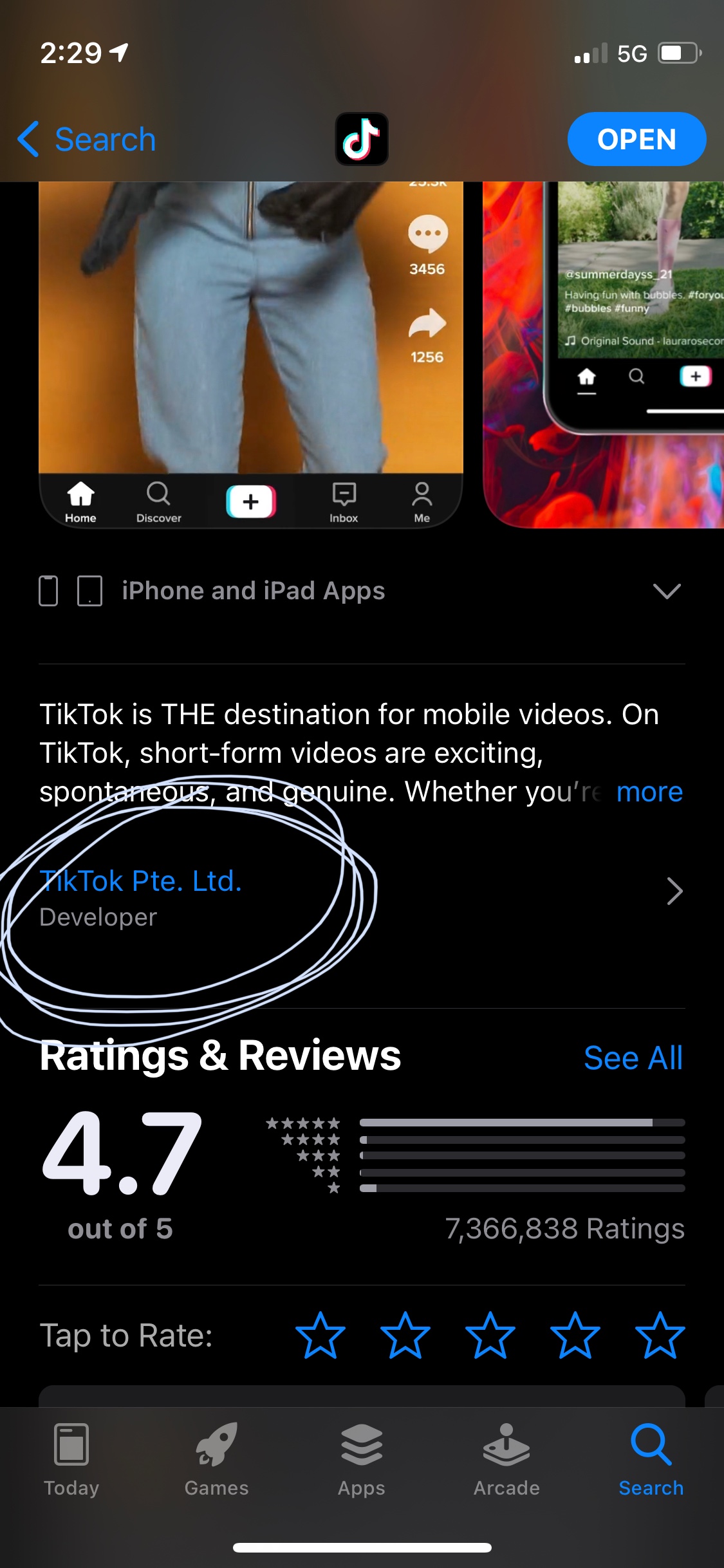
Task: View the first TikTok preview screenshot
Action: point(251,354)
